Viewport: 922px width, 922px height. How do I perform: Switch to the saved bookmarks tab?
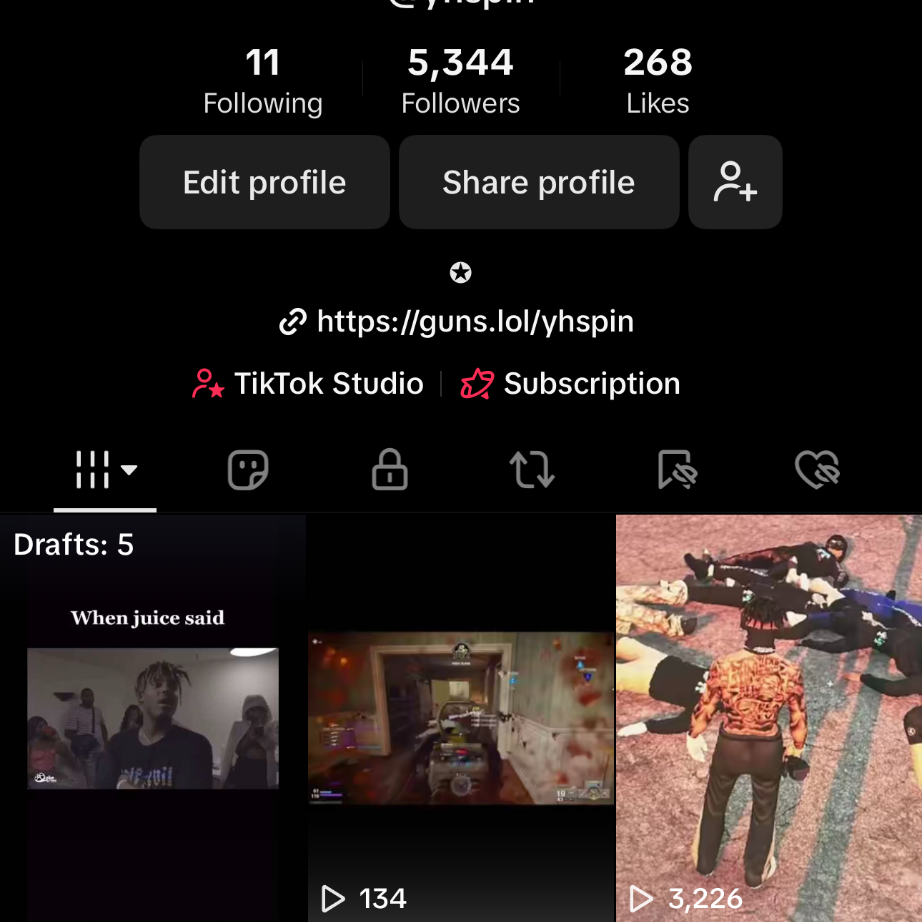tap(676, 469)
